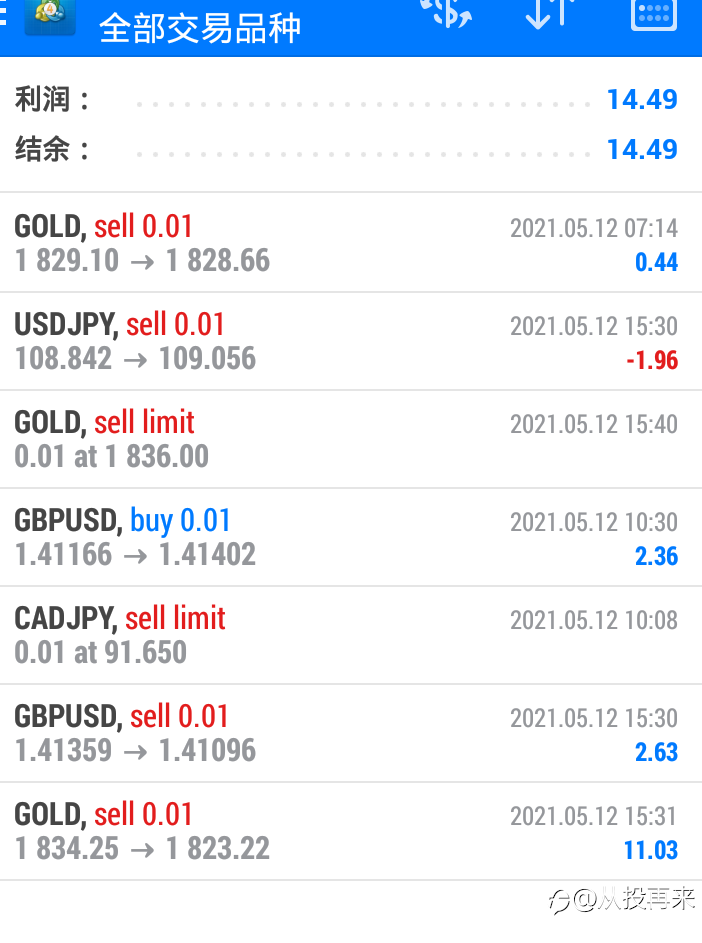
Task: Open the calendar period picker
Action: click(x=654, y=14)
